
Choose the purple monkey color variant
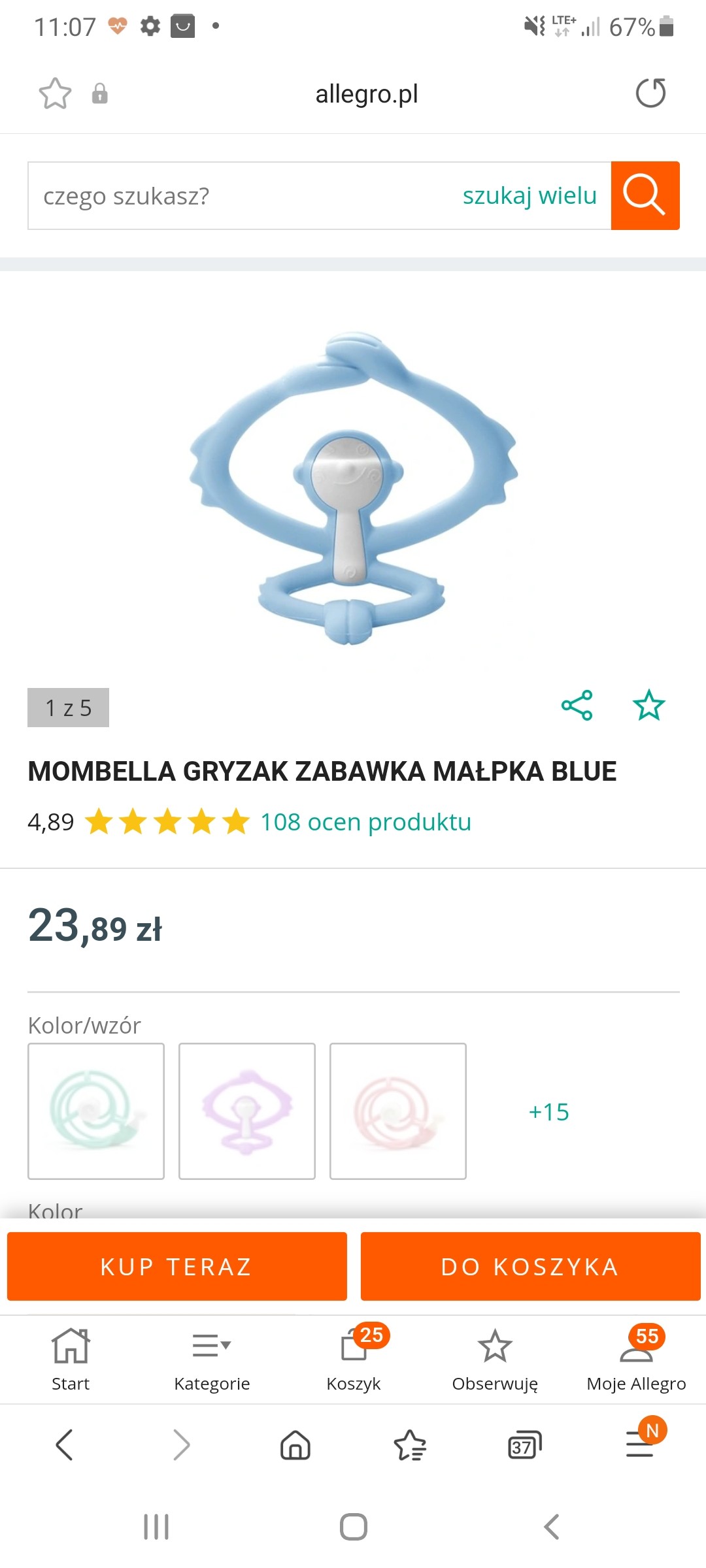[247, 1111]
